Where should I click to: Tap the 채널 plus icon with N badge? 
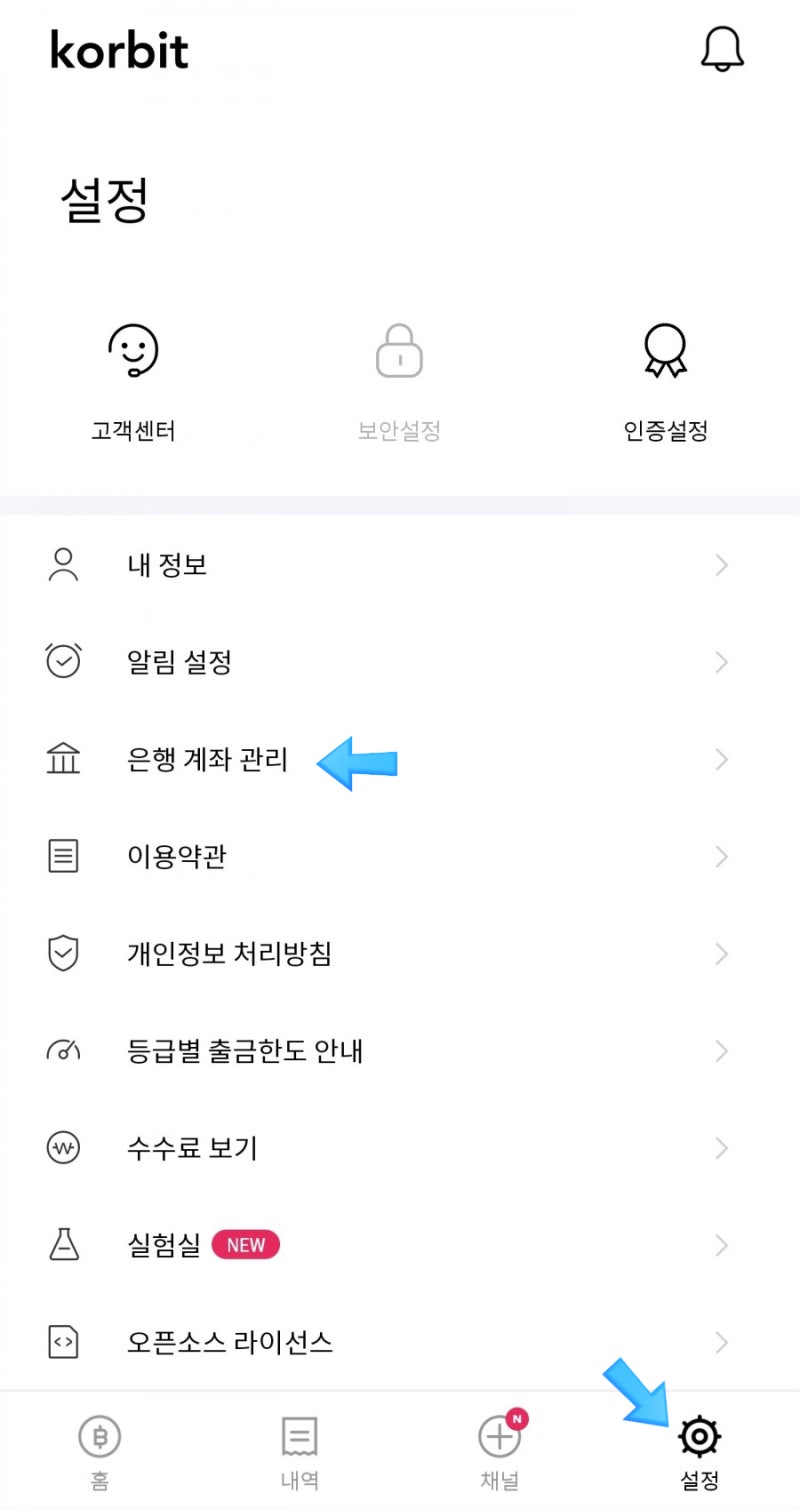(x=499, y=1437)
